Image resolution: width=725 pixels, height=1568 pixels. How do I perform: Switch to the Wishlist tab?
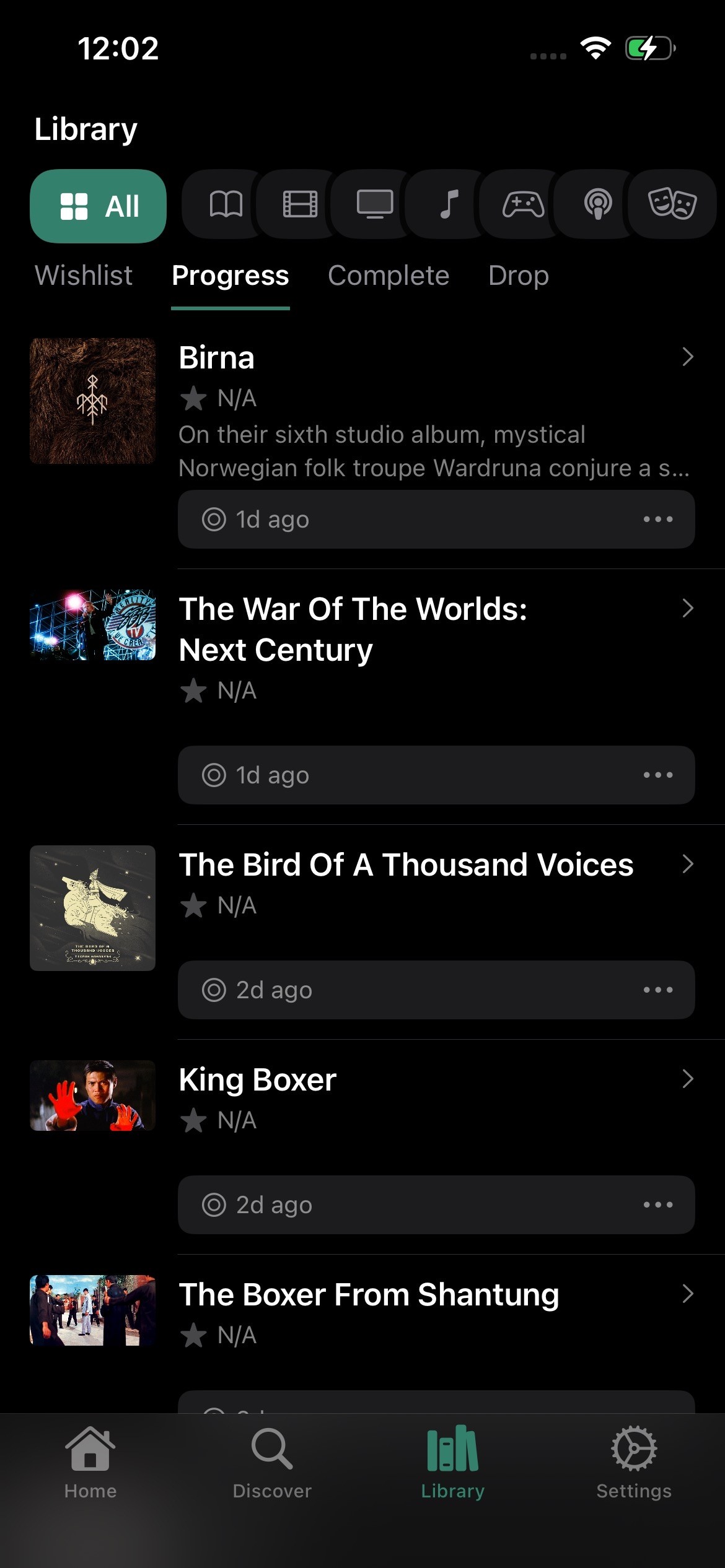pyautogui.click(x=84, y=276)
